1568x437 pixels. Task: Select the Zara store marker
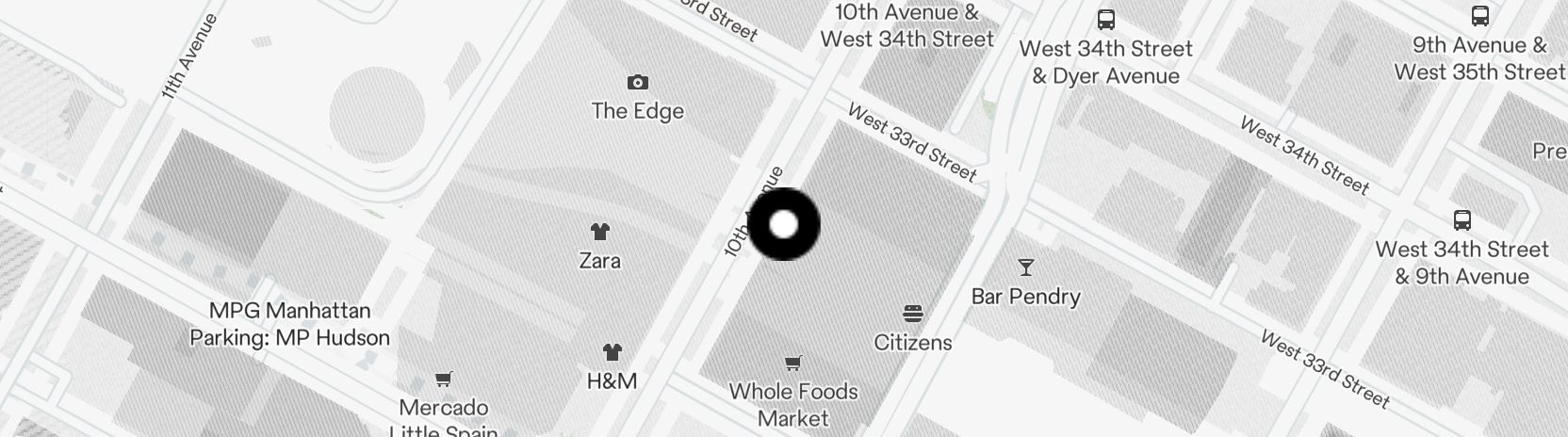click(x=600, y=232)
